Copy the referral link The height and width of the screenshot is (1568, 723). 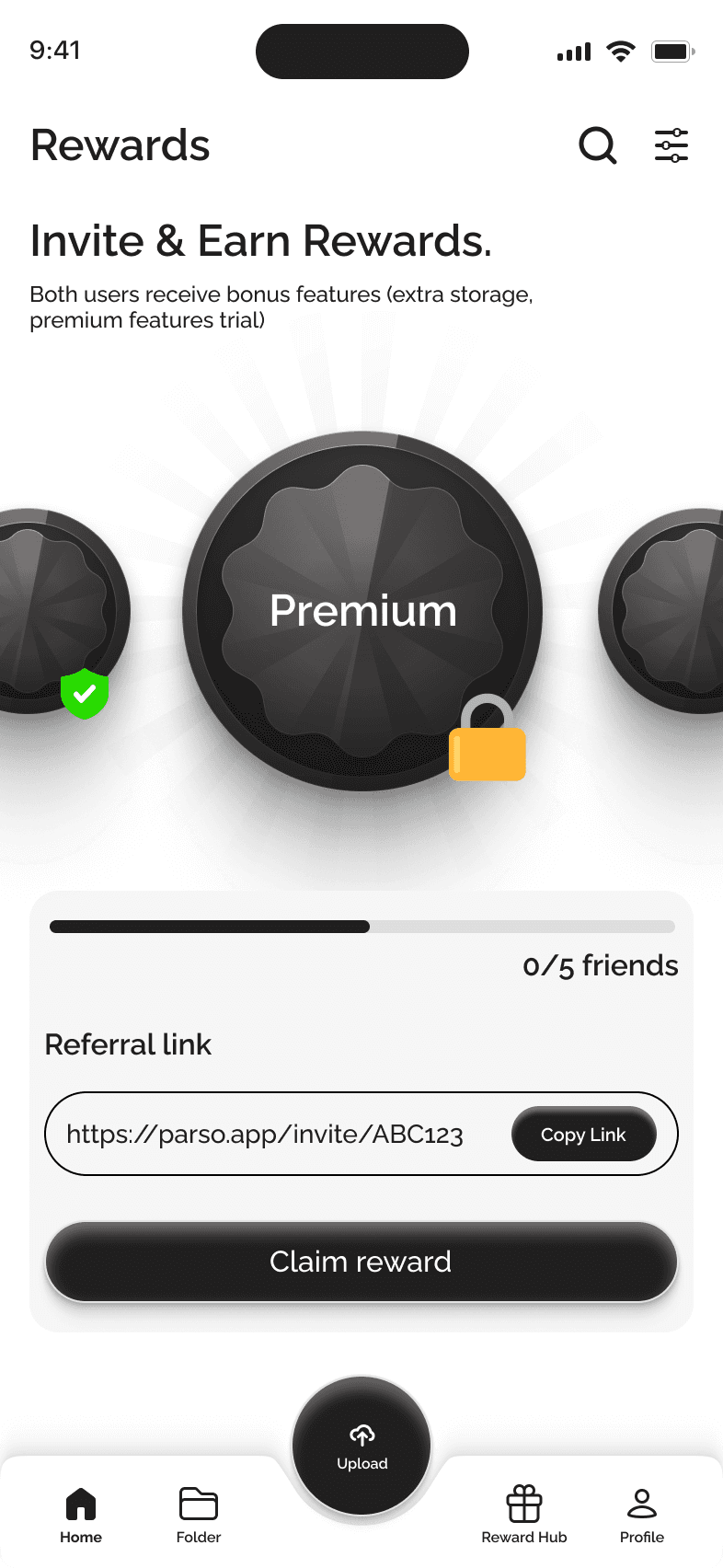click(x=583, y=1135)
